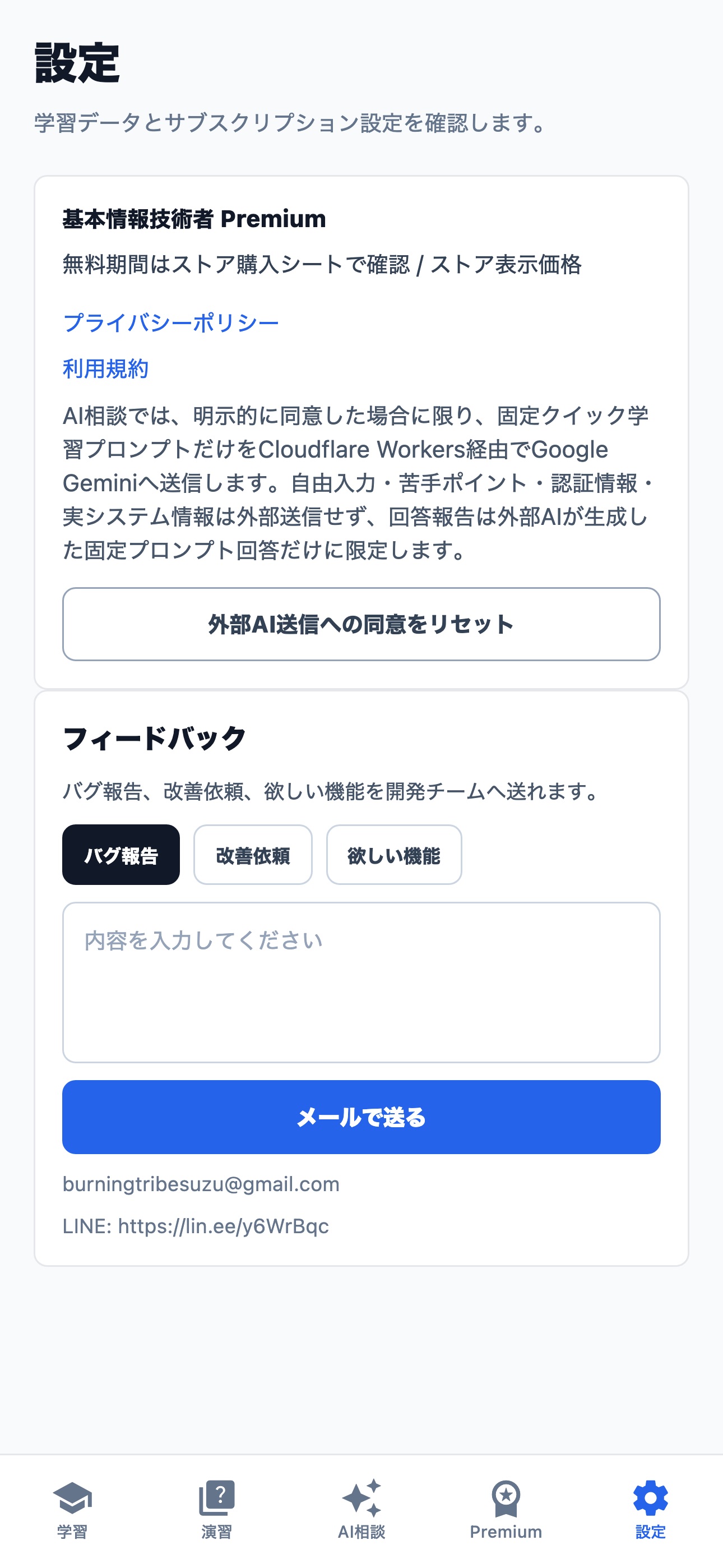The image size is (723, 1568).
Task: Select the 改善依頼 feedback chip
Action: (x=253, y=855)
